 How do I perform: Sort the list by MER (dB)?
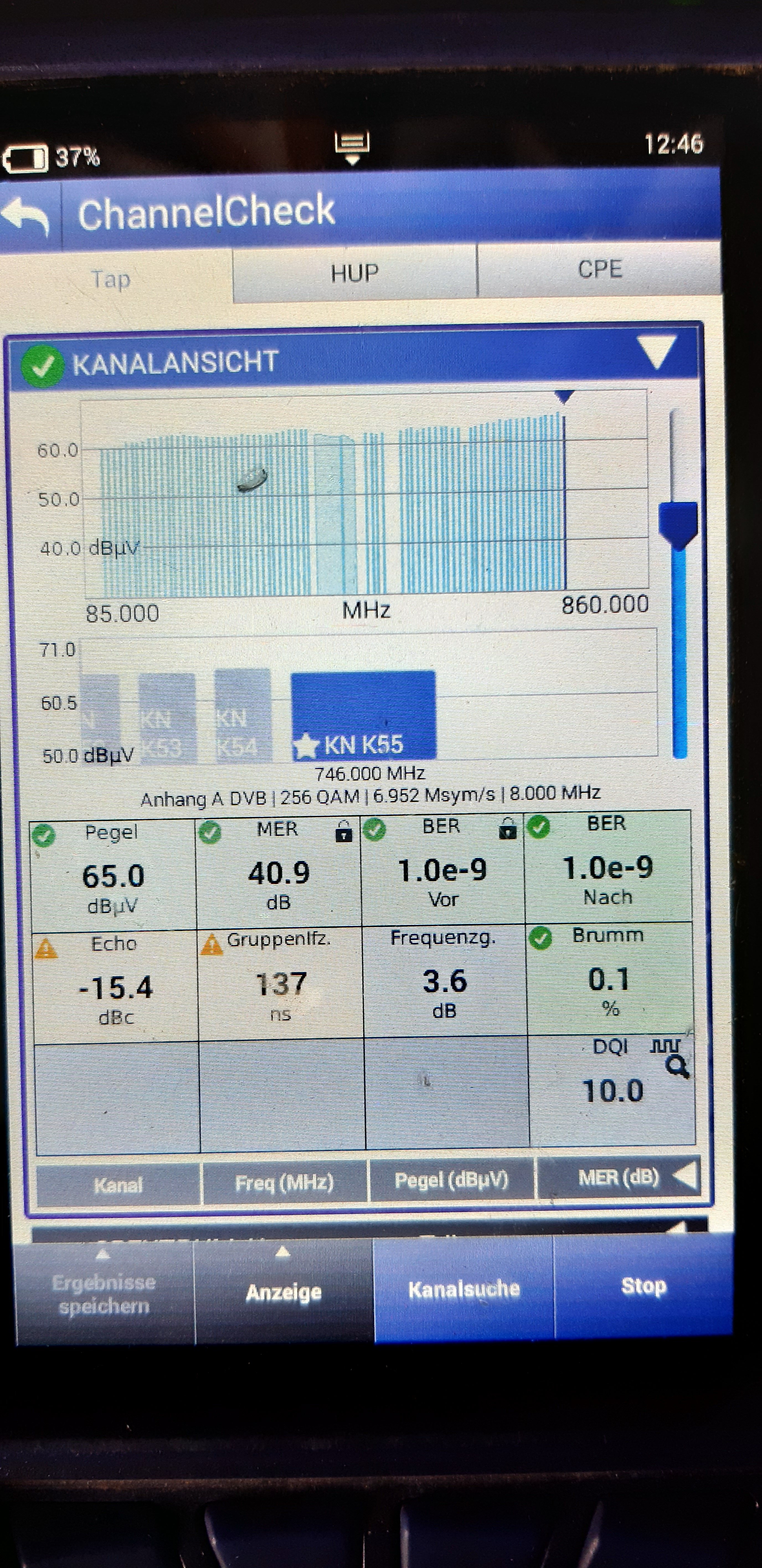pyautogui.click(x=618, y=1177)
